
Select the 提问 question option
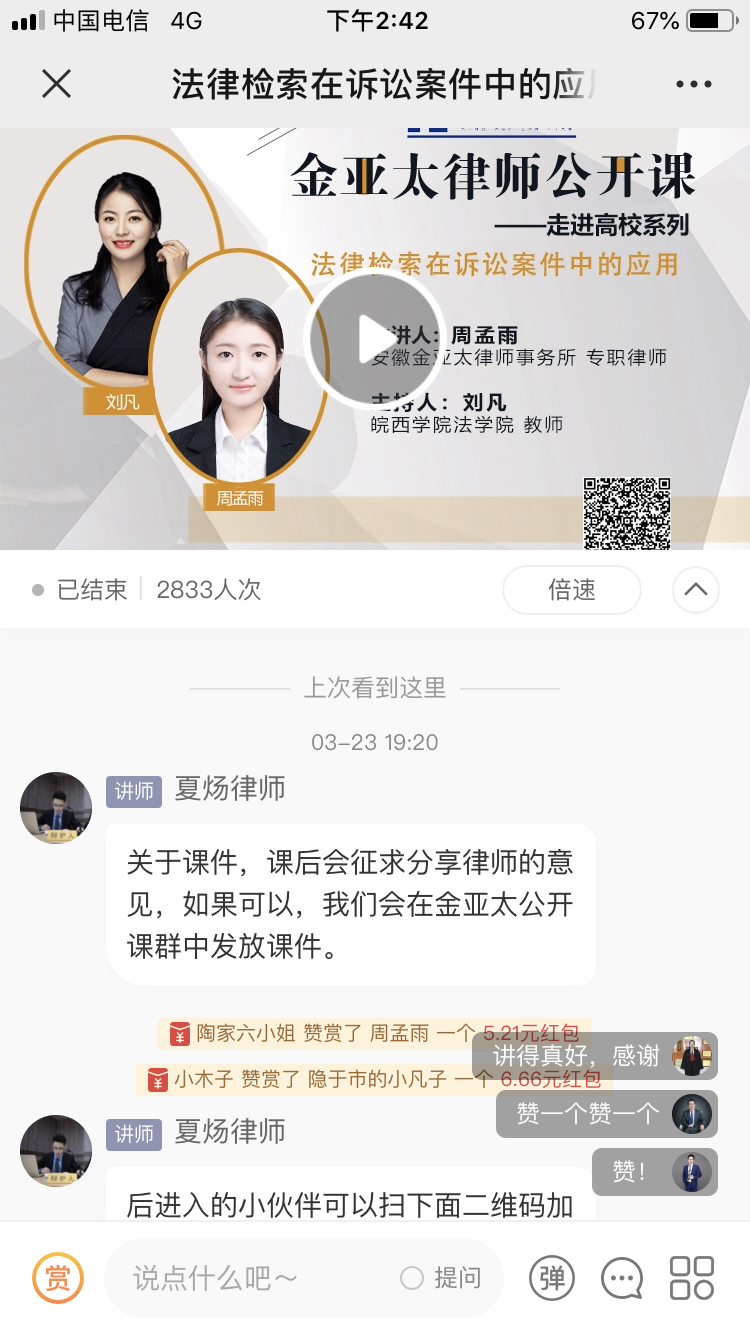441,1278
